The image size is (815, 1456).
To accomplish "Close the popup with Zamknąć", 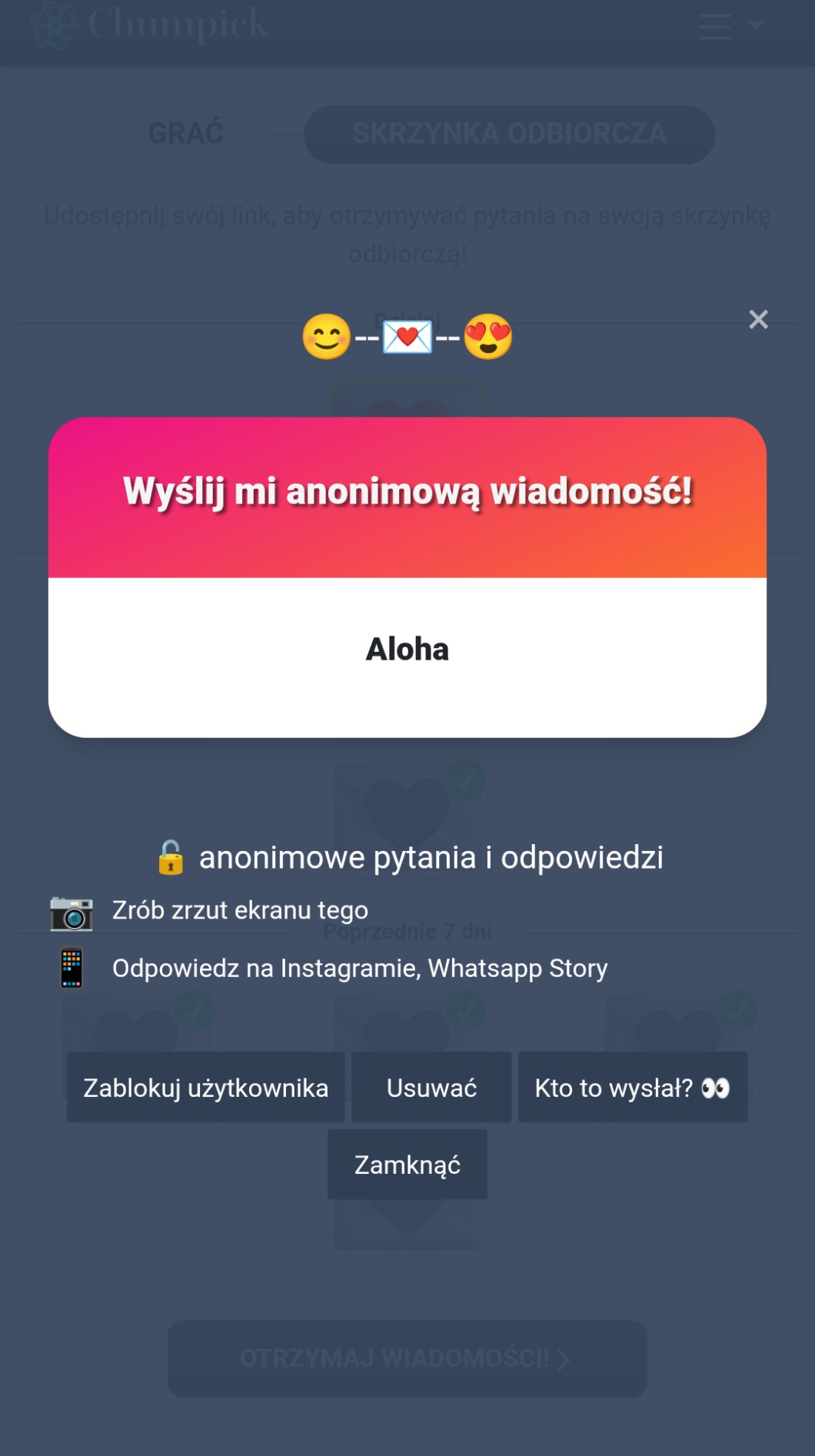I will coord(407,1164).
